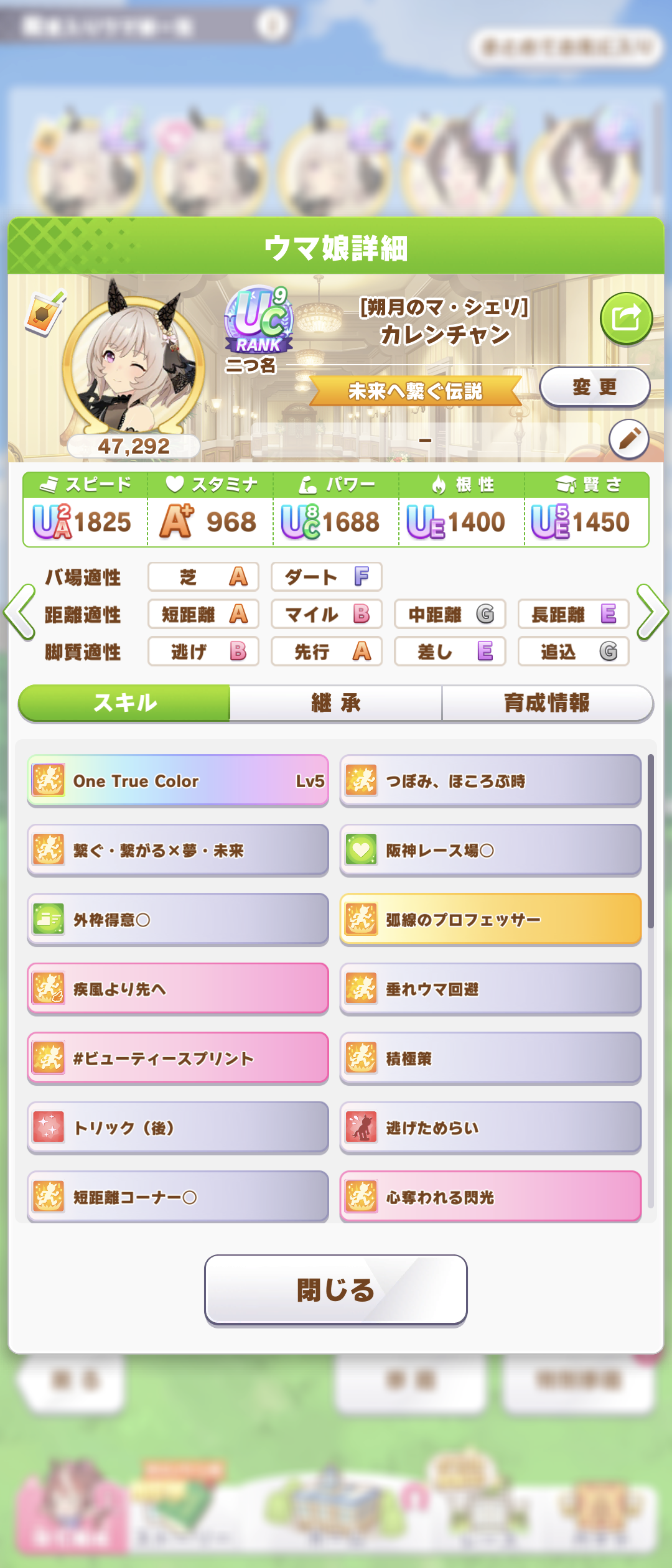Go to the next Uma Musume with the right arrow
This screenshot has height=1568, width=672.
(652, 612)
